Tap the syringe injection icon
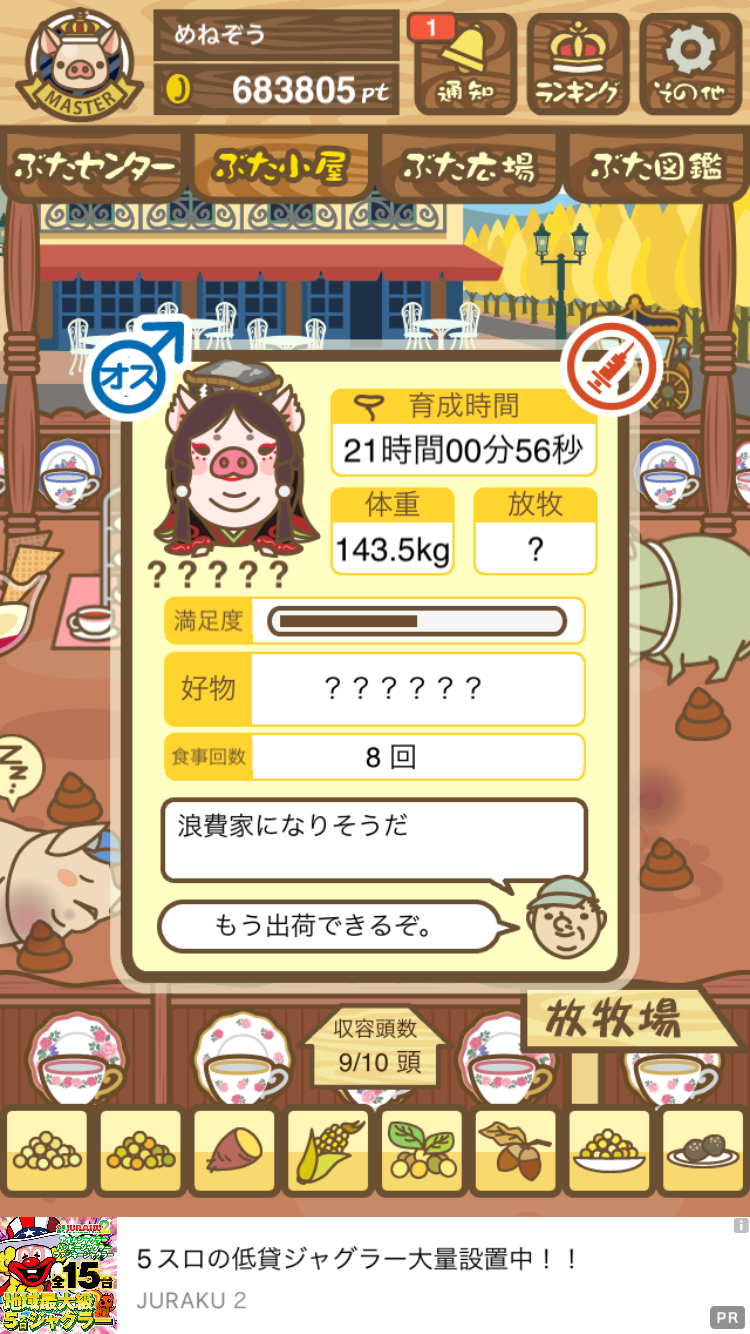750x1334 pixels. coord(612,369)
